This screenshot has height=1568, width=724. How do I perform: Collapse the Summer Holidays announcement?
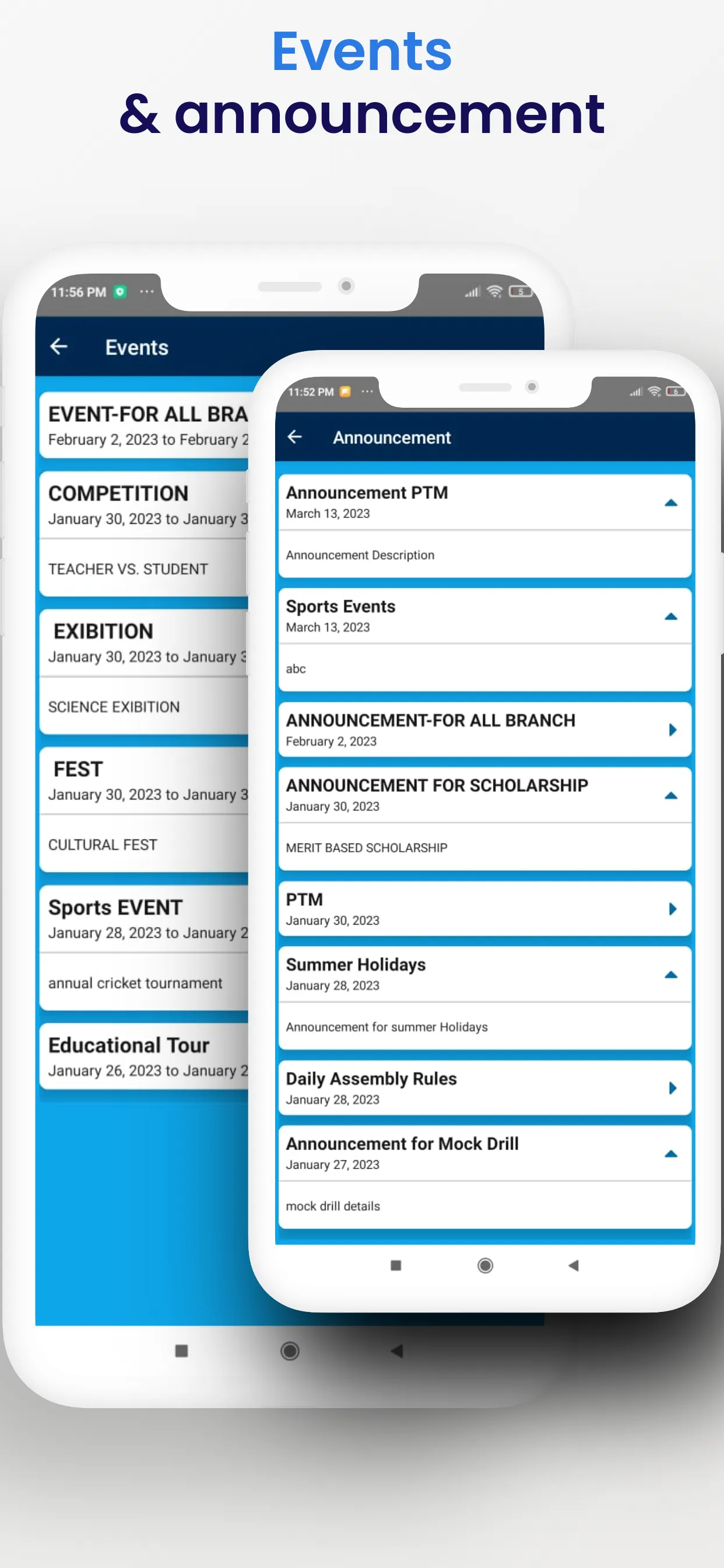[670, 974]
